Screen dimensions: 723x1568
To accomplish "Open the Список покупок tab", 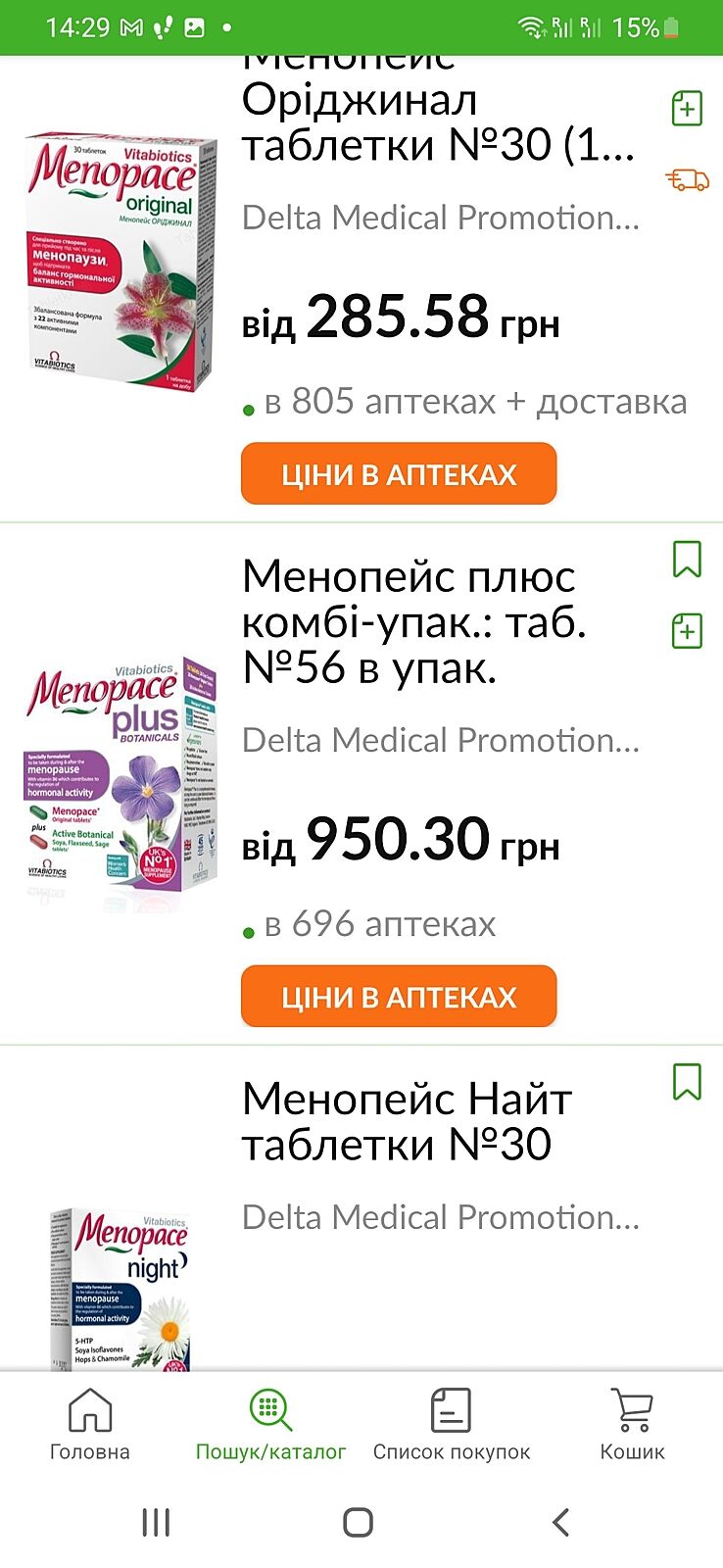I will pyautogui.click(x=452, y=1425).
